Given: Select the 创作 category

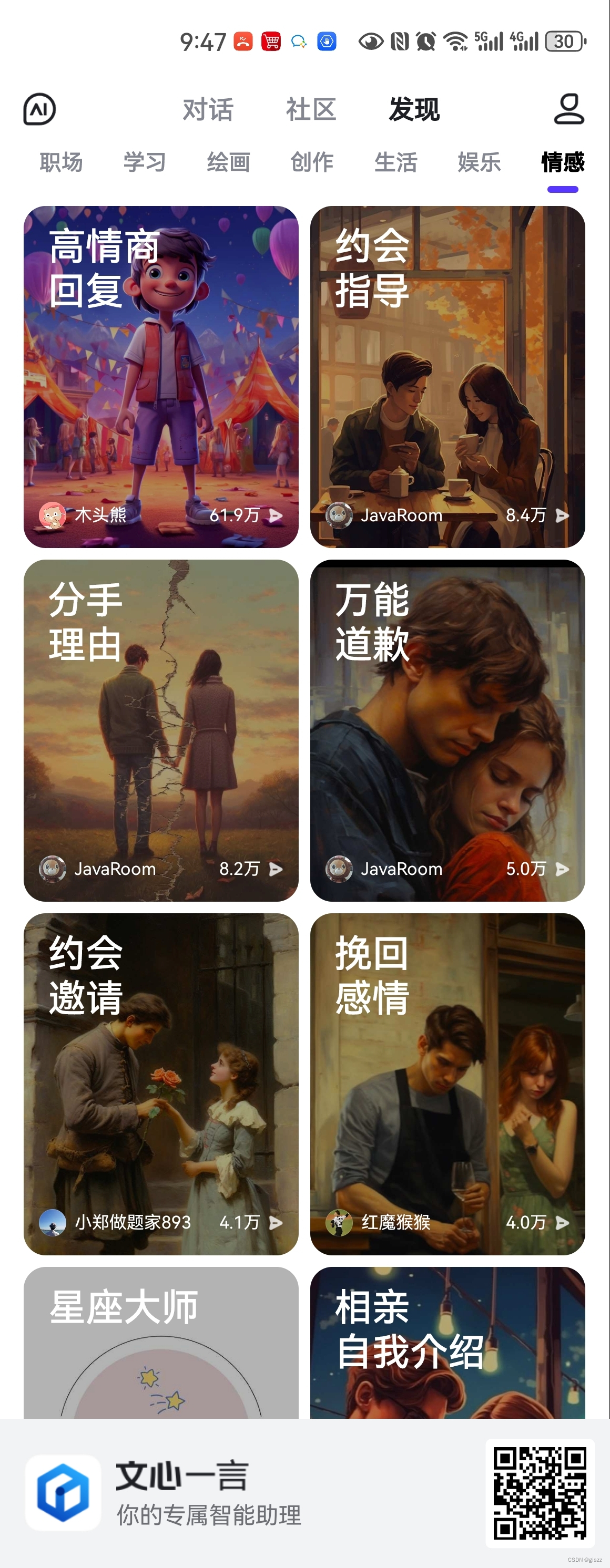Looking at the screenshot, I should click(x=312, y=162).
